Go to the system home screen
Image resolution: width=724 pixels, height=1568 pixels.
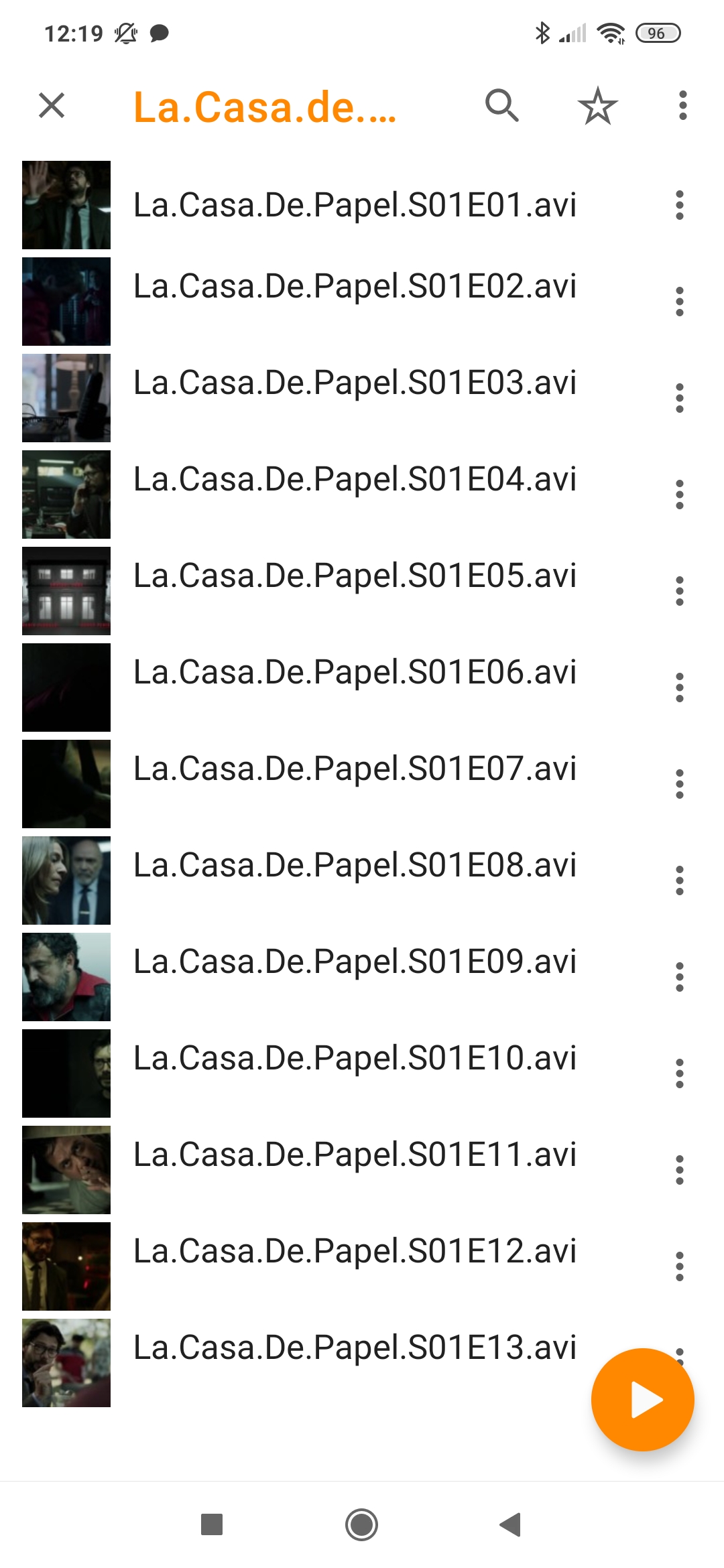click(x=361, y=1524)
